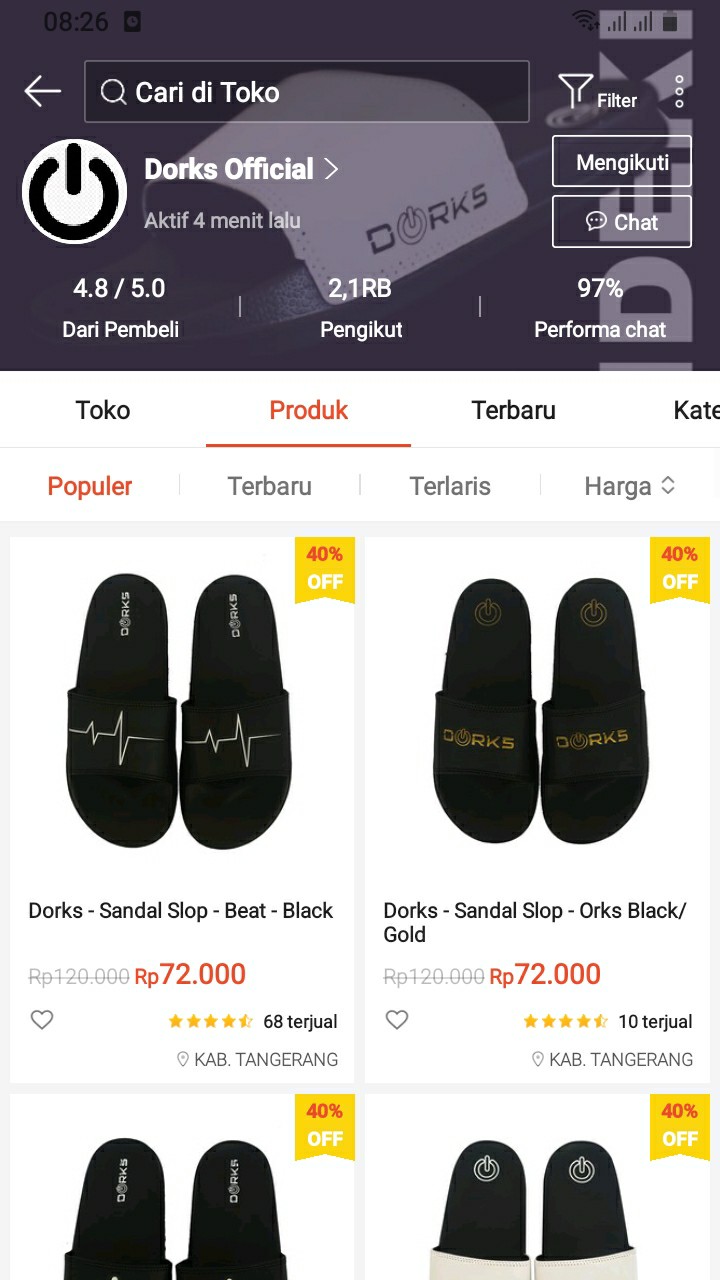This screenshot has width=720, height=1280.
Task: Click the 40% OFF badge on the Beat sandal
Action: (323, 570)
